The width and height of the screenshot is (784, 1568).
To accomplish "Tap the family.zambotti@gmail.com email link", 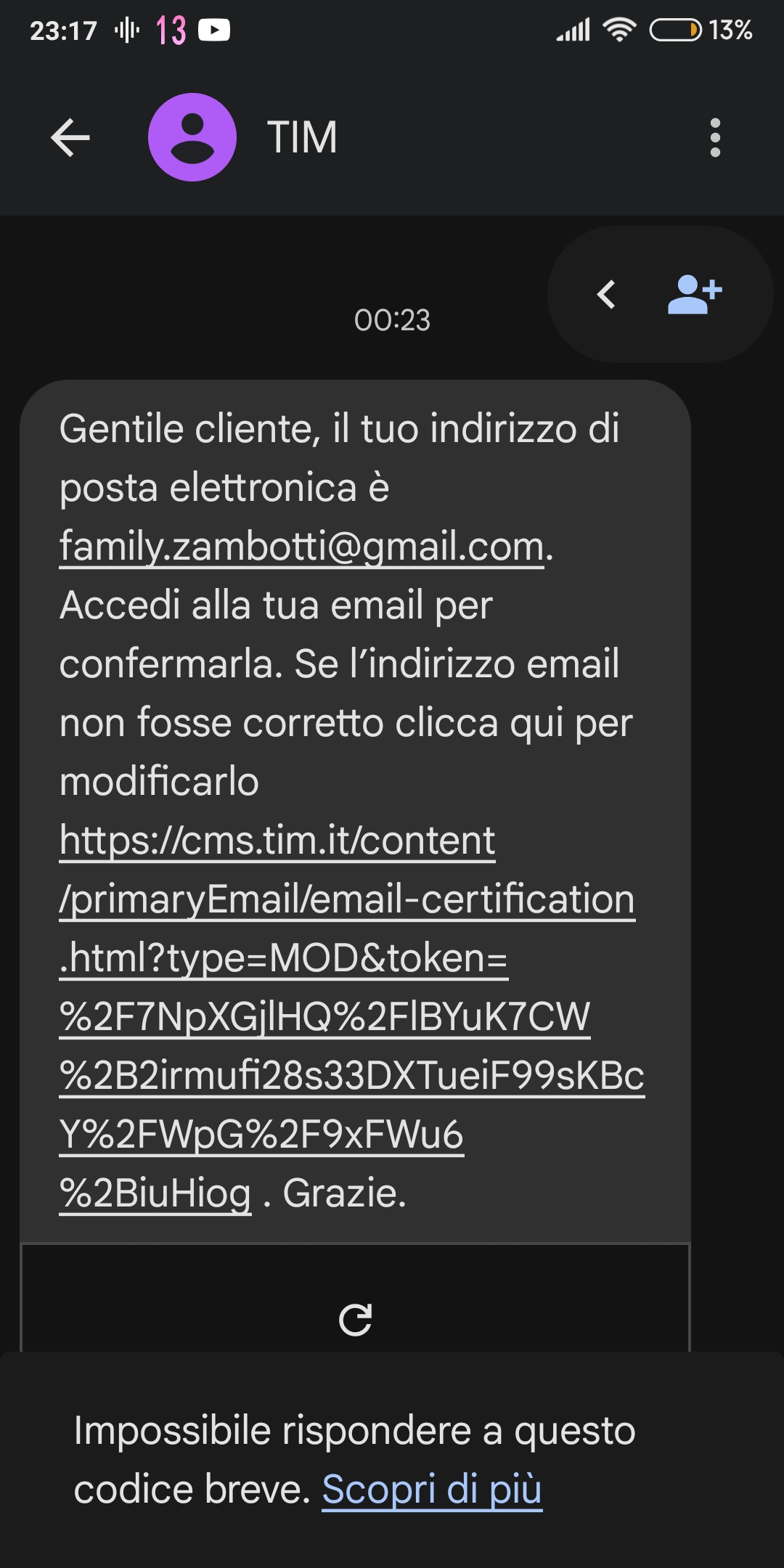I will point(302,547).
